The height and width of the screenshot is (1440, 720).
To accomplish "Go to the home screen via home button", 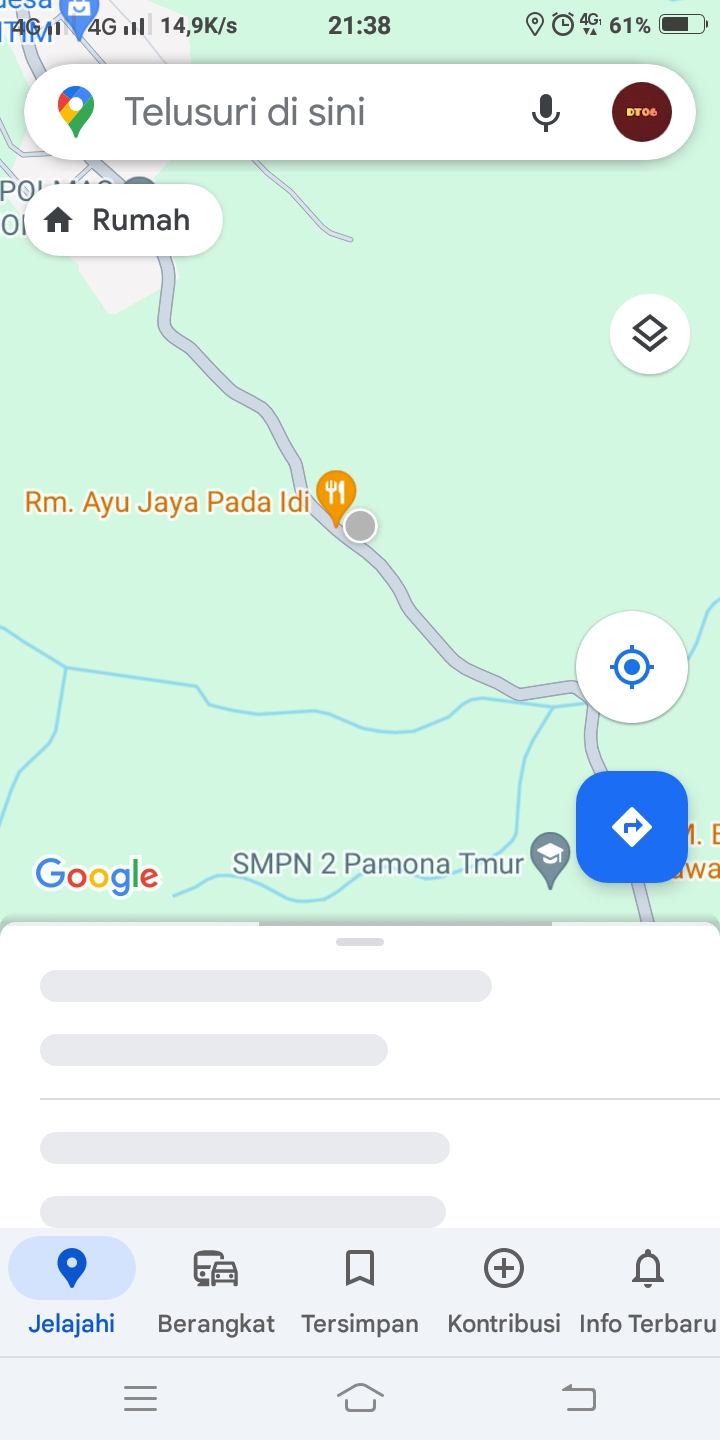I will [360, 1398].
